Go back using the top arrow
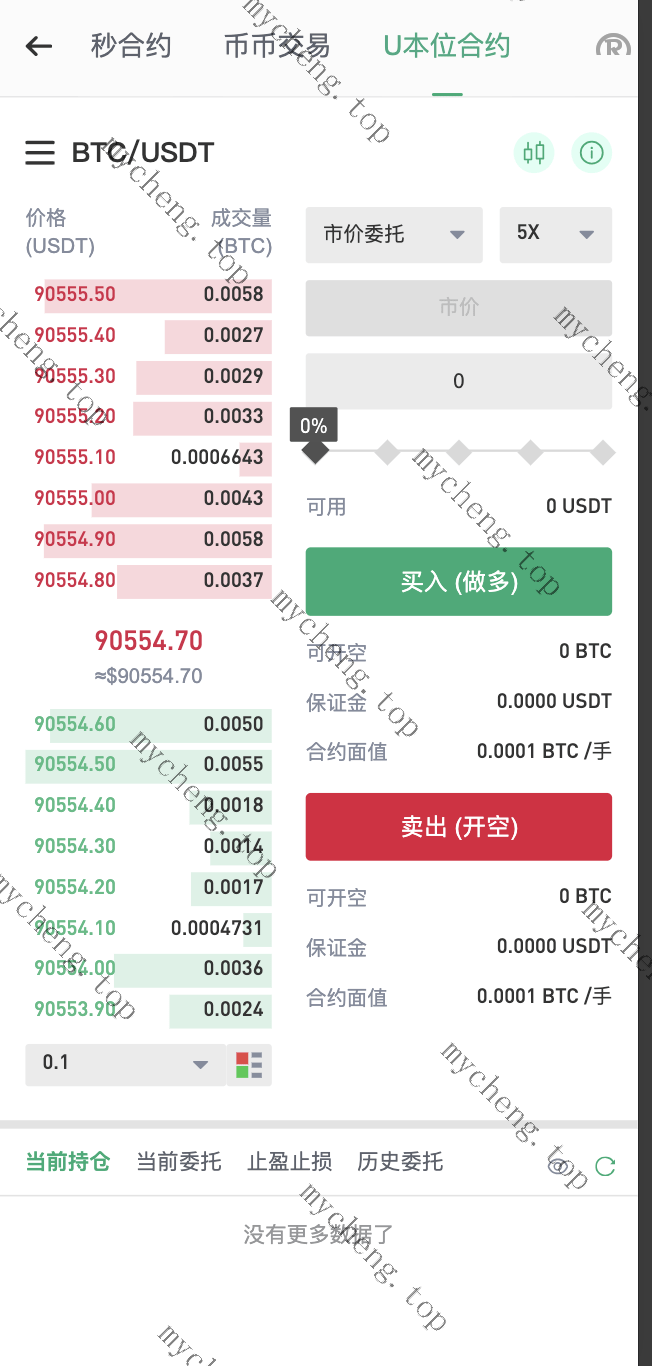Image resolution: width=652 pixels, height=1366 pixels. [x=39, y=46]
